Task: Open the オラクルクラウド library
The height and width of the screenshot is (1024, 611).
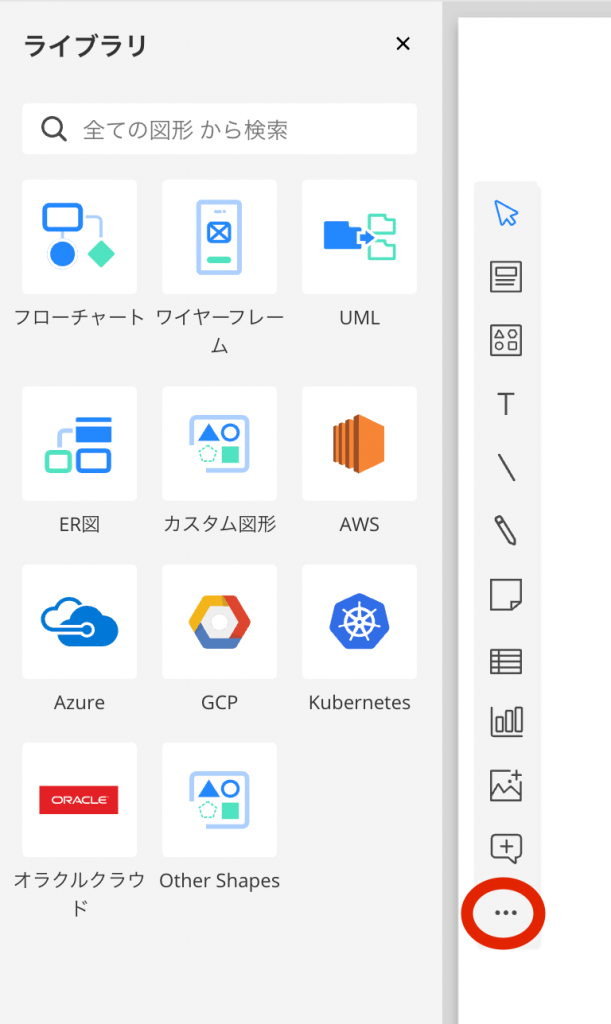Action: pos(79,800)
